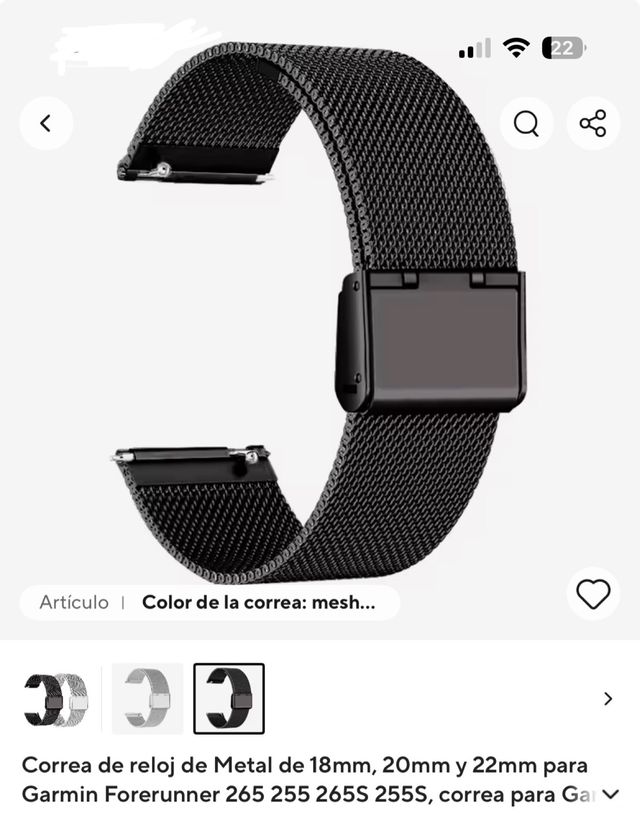Select the silver mesh band thumbnail
640x817 pixels.
(x=147, y=699)
